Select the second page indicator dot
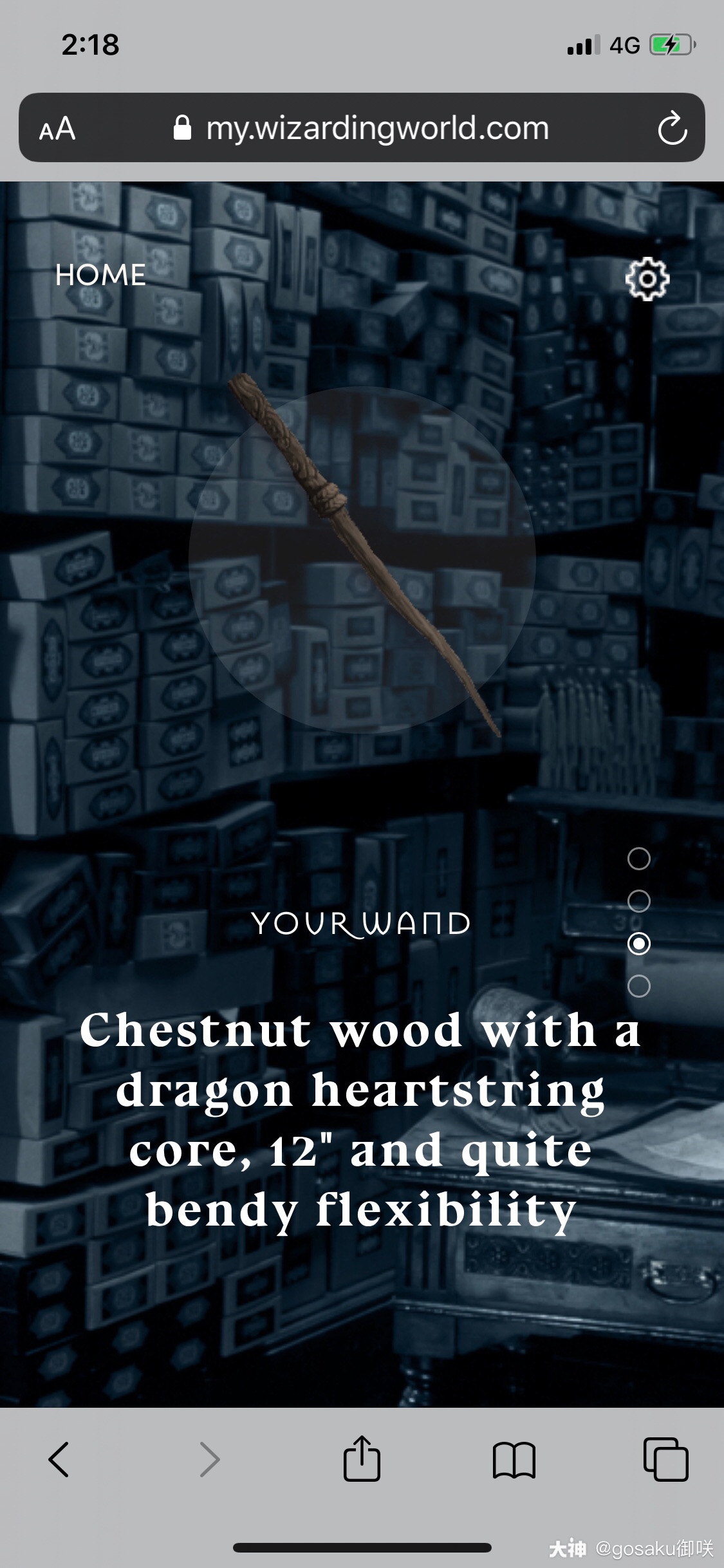Viewport: 724px width, 1568px height. coord(638,901)
